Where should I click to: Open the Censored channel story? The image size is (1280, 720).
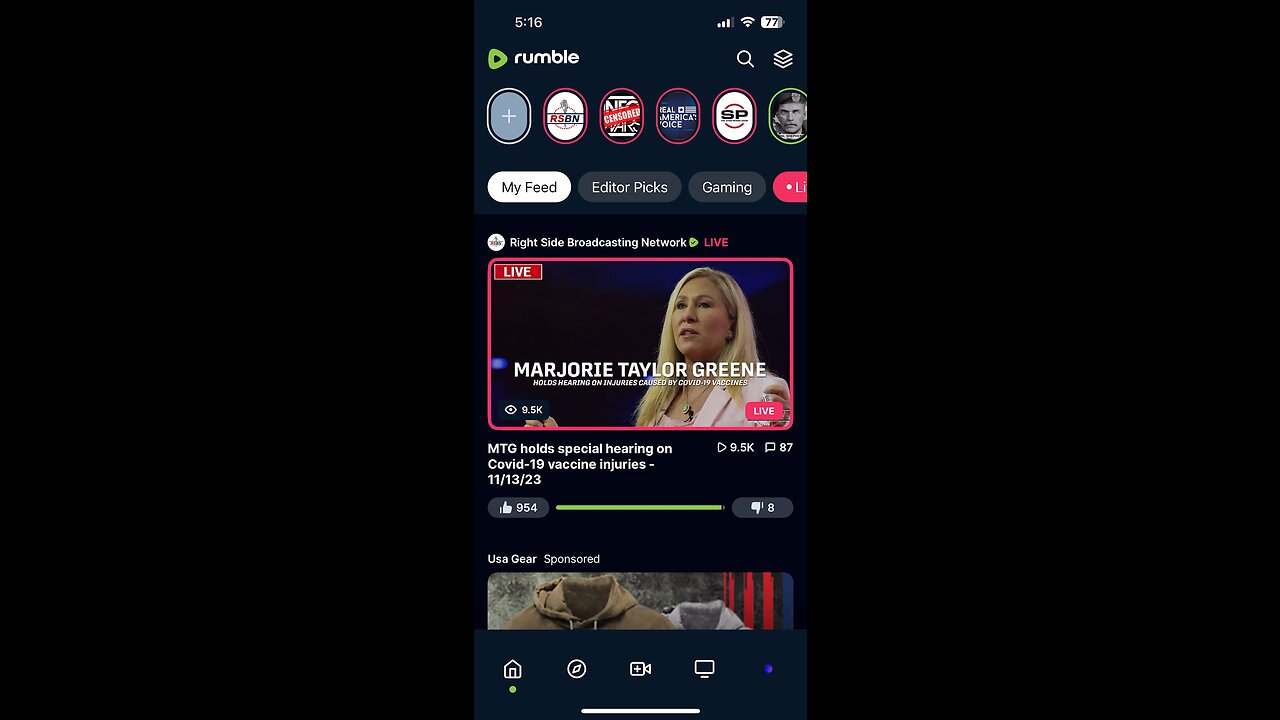click(621, 116)
